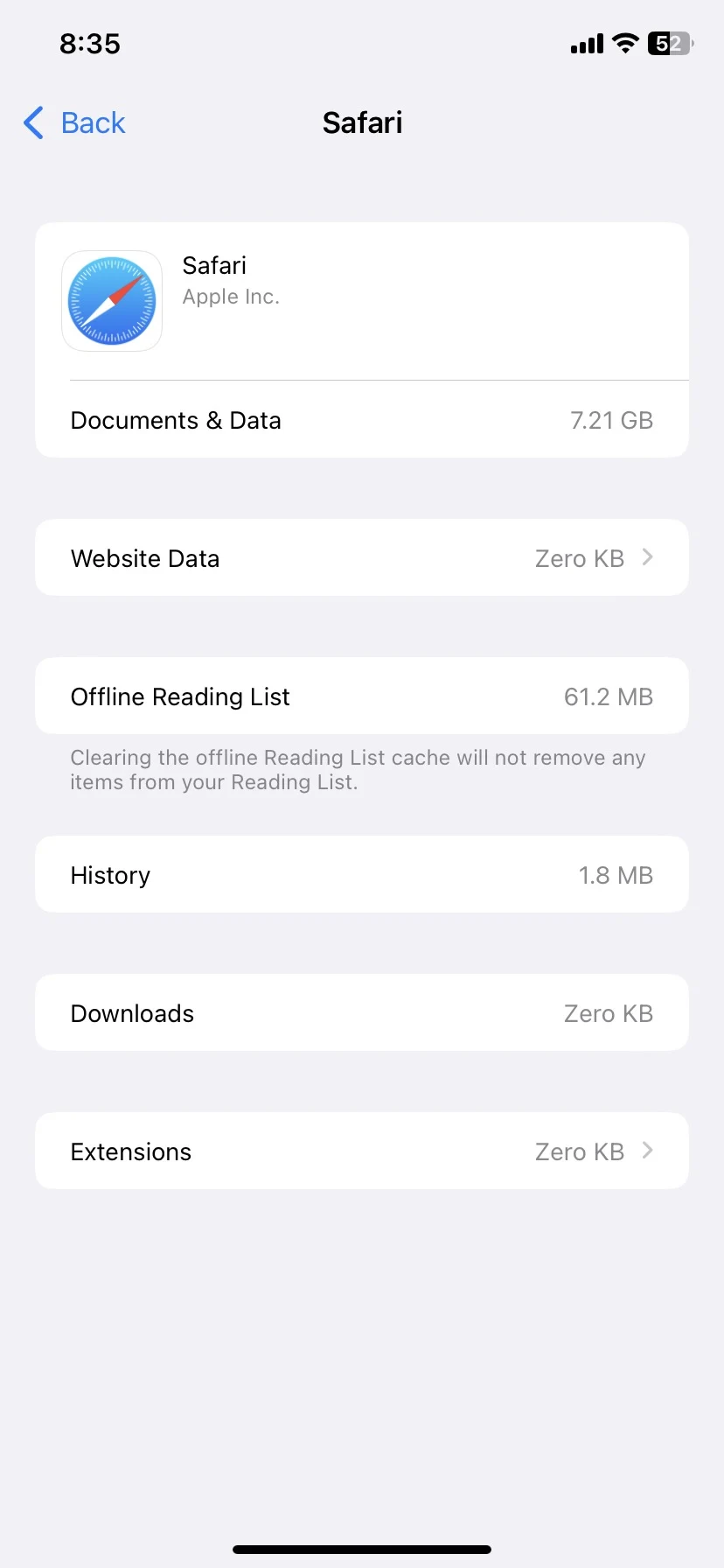Tap the Apple Inc. developer label
Image resolution: width=724 pixels, height=1568 pixels.
tap(231, 297)
